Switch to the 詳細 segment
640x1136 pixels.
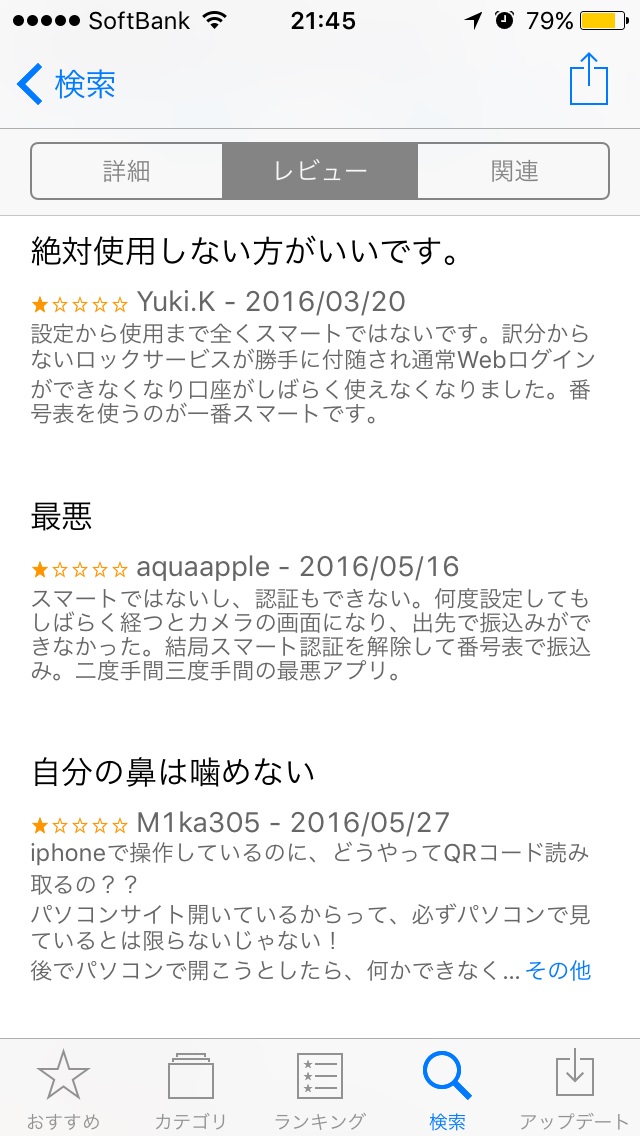click(127, 171)
